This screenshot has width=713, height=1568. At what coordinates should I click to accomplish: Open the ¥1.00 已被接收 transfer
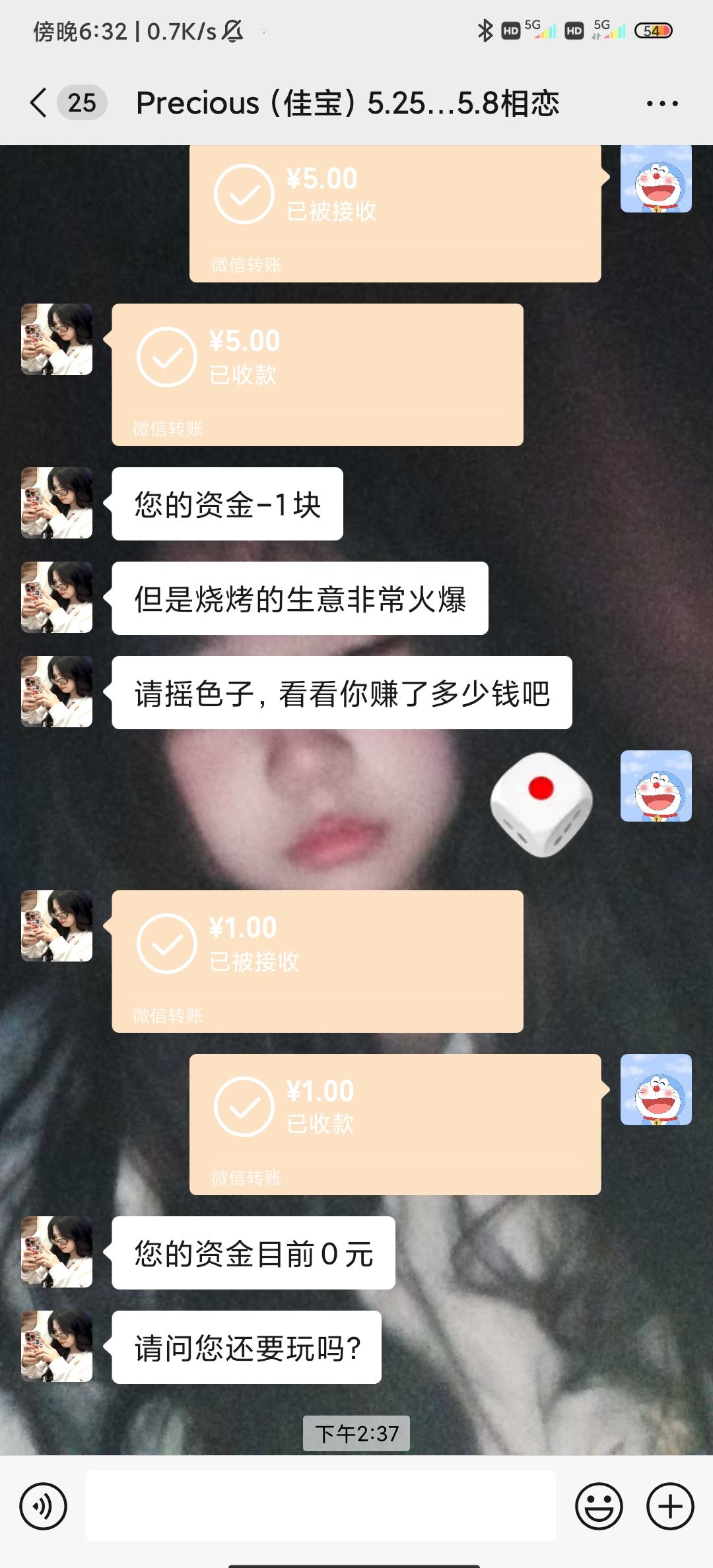[x=317, y=961]
